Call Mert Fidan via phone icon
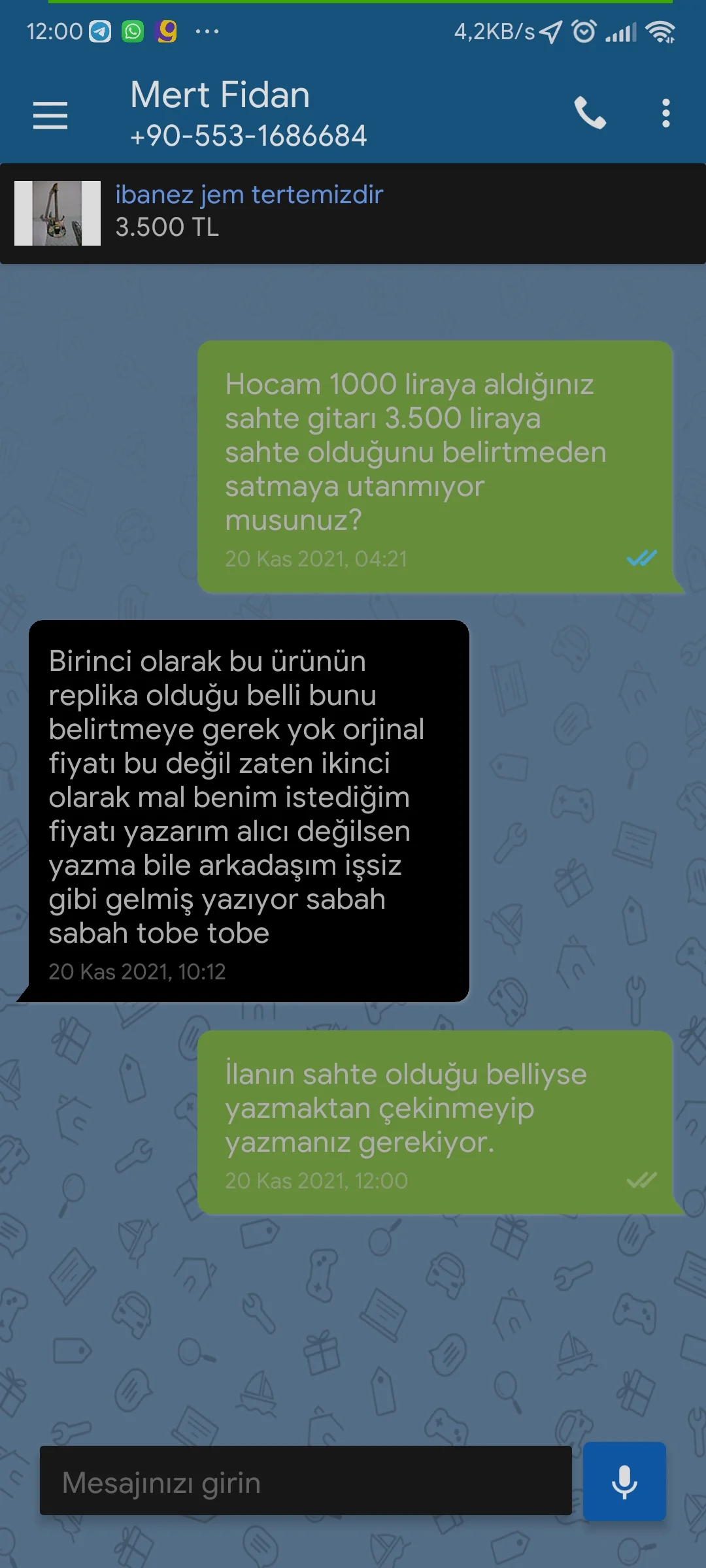This screenshot has height=1568, width=706. 590,114
